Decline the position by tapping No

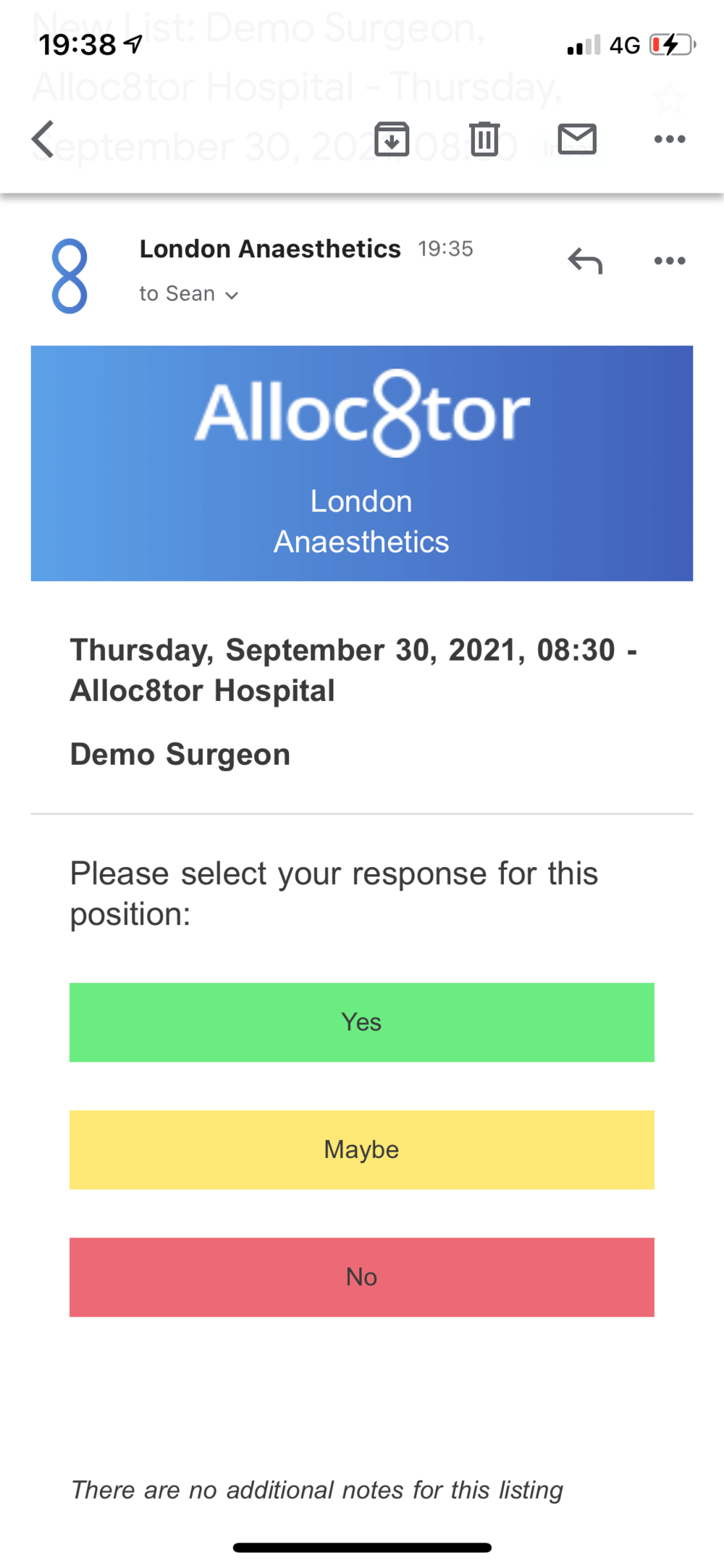click(361, 1277)
